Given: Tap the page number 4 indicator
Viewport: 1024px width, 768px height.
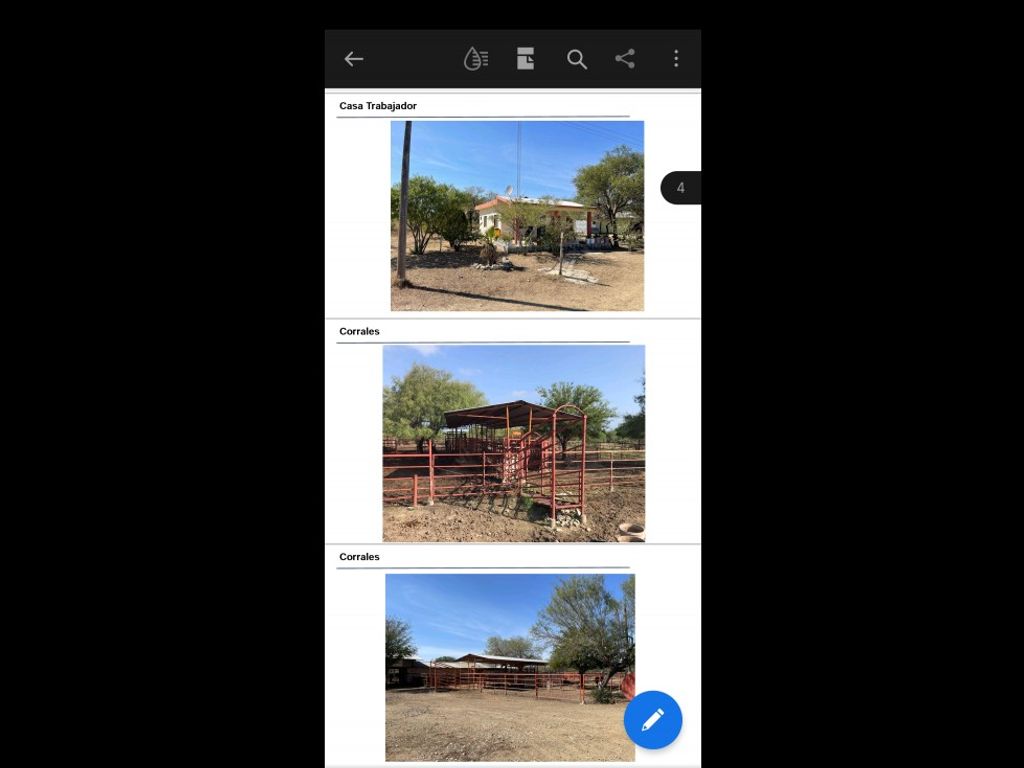Looking at the screenshot, I should [681, 188].
